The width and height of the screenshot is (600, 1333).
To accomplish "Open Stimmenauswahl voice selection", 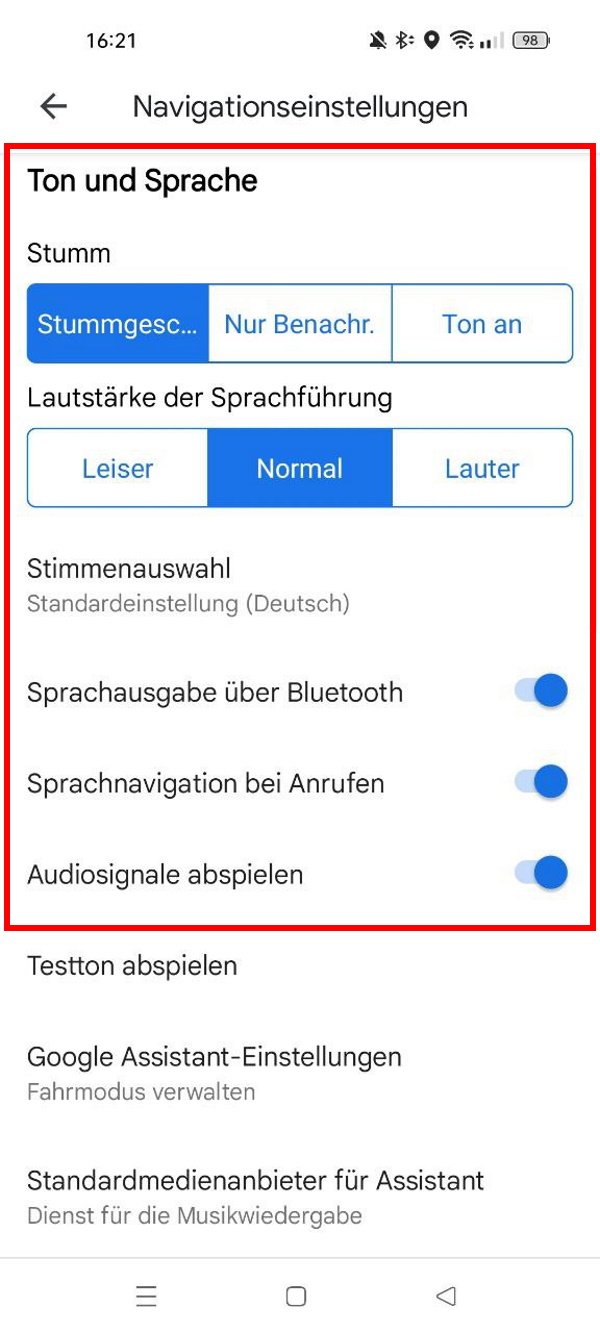I will [300, 585].
